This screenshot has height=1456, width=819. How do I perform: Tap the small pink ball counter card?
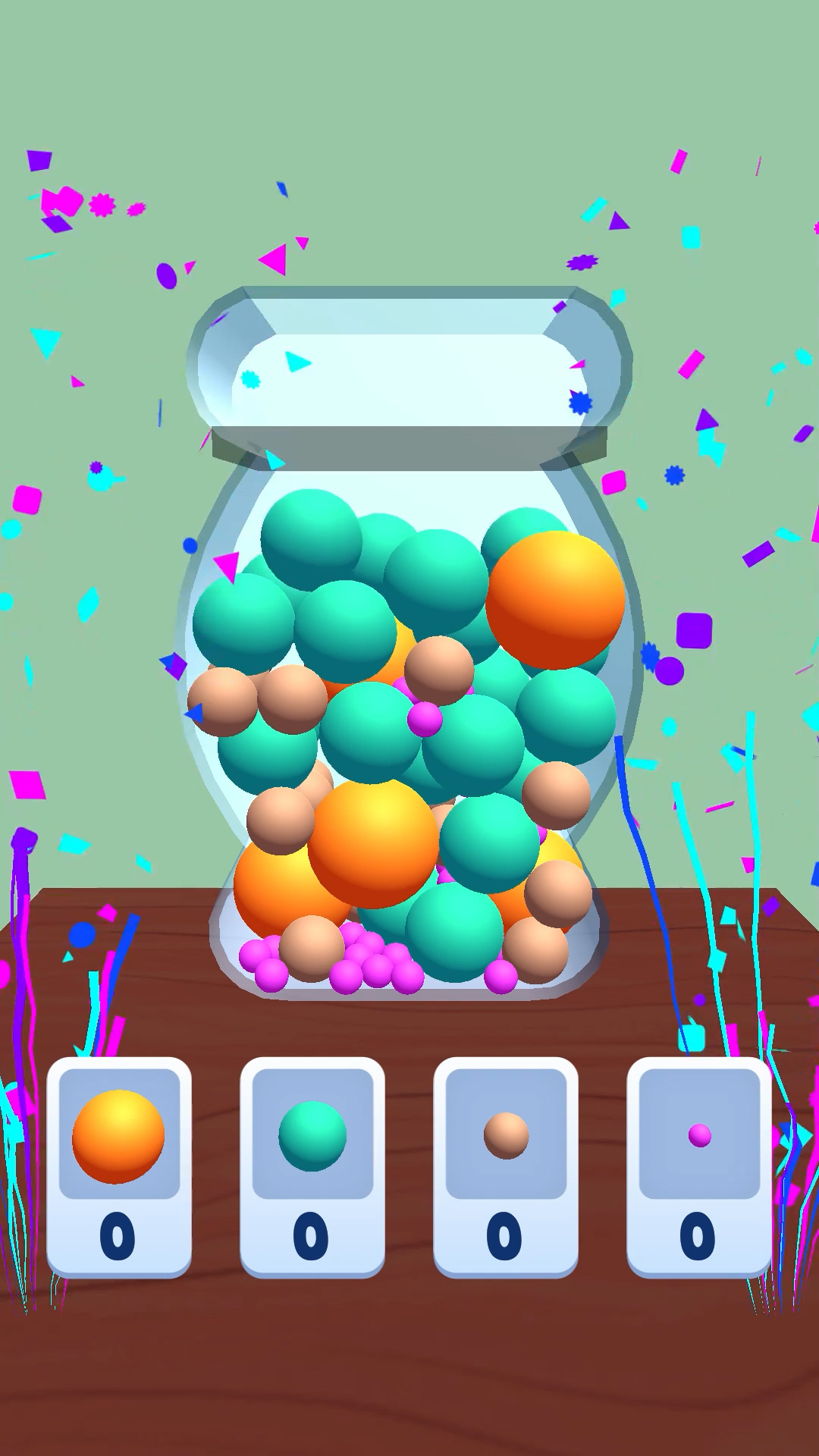tap(699, 1166)
